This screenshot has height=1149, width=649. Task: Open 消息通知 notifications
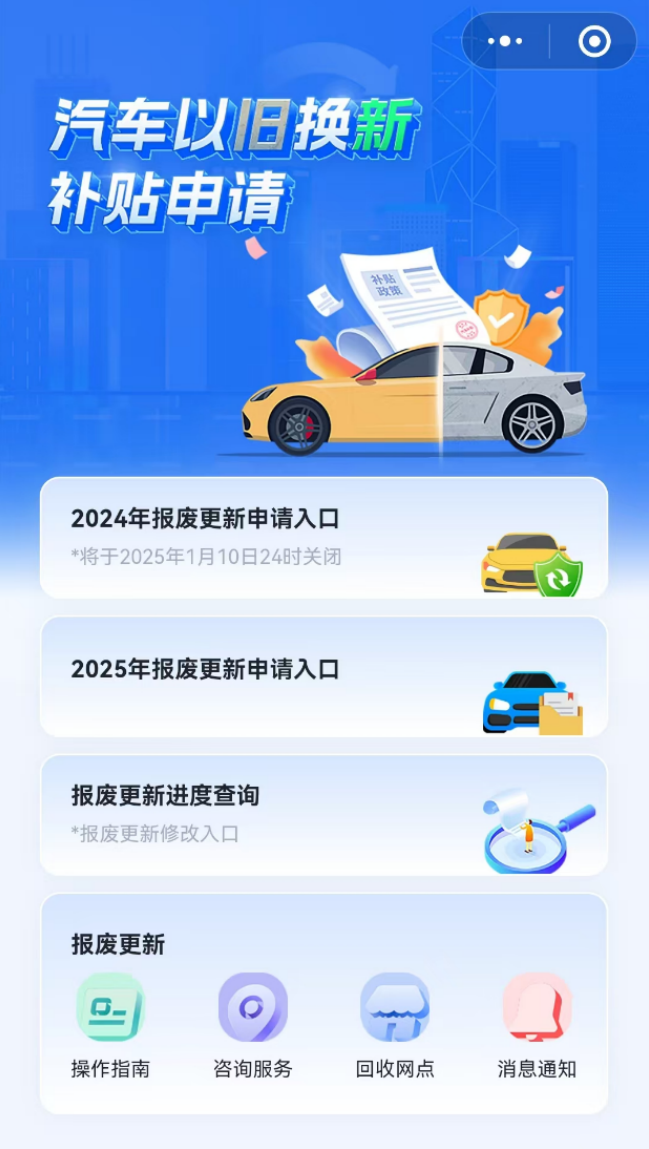coord(537,1025)
